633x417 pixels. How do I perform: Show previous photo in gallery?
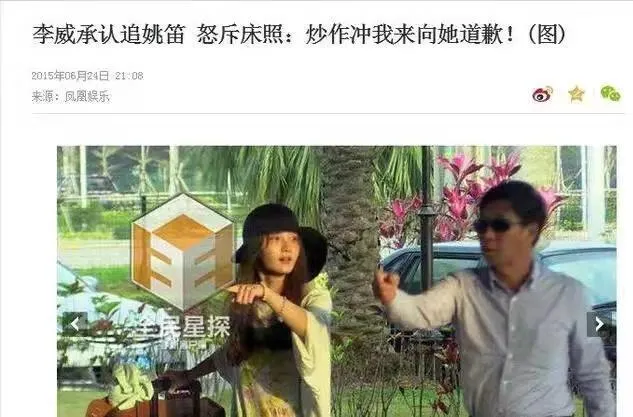pos(73,324)
